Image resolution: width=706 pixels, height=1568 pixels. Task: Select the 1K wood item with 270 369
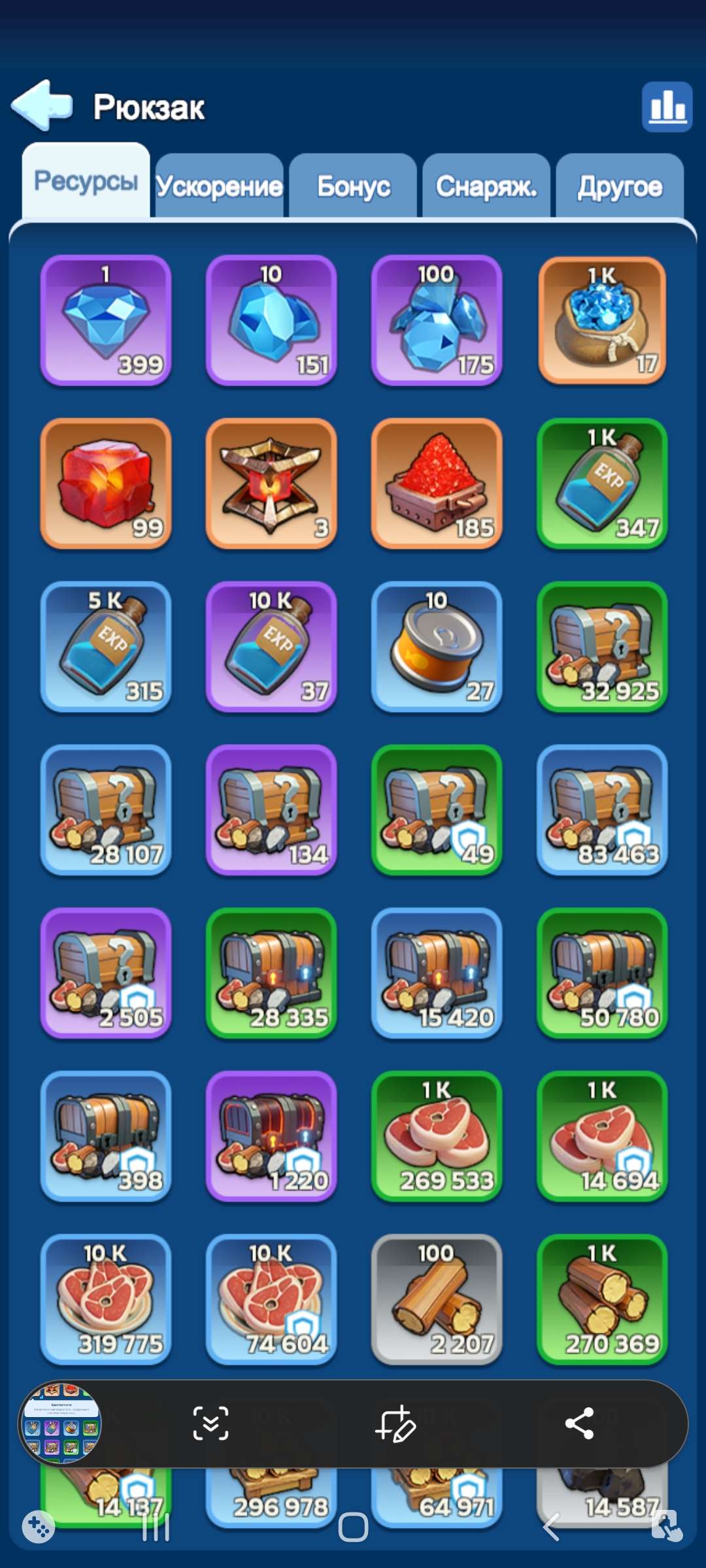coord(602,1299)
